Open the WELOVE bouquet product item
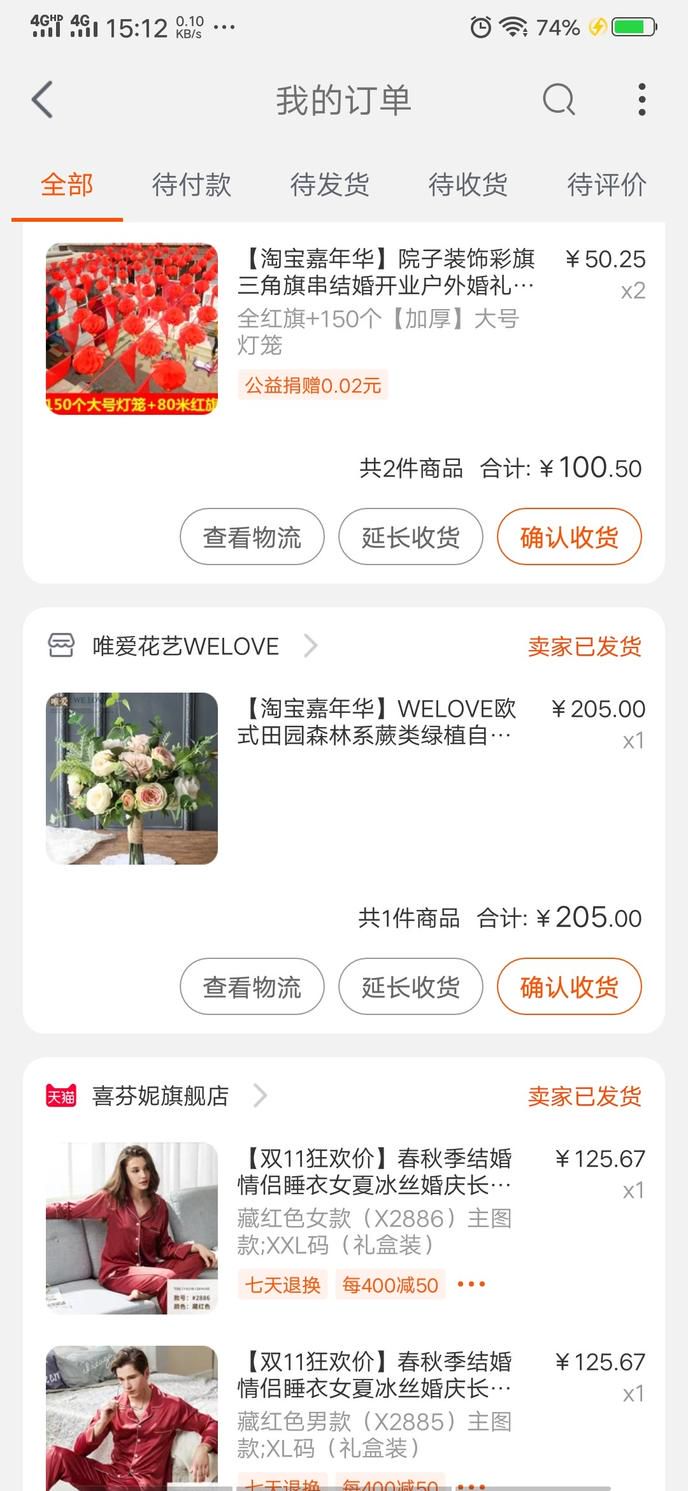688x1491 pixels. coord(345,778)
